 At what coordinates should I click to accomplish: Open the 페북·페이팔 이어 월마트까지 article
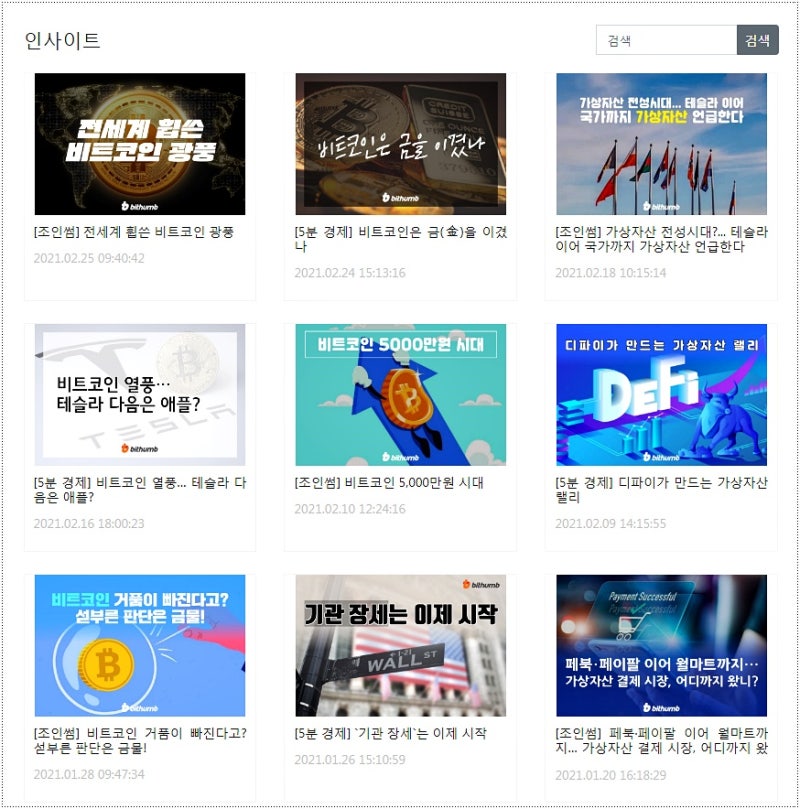click(x=661, y=645)
